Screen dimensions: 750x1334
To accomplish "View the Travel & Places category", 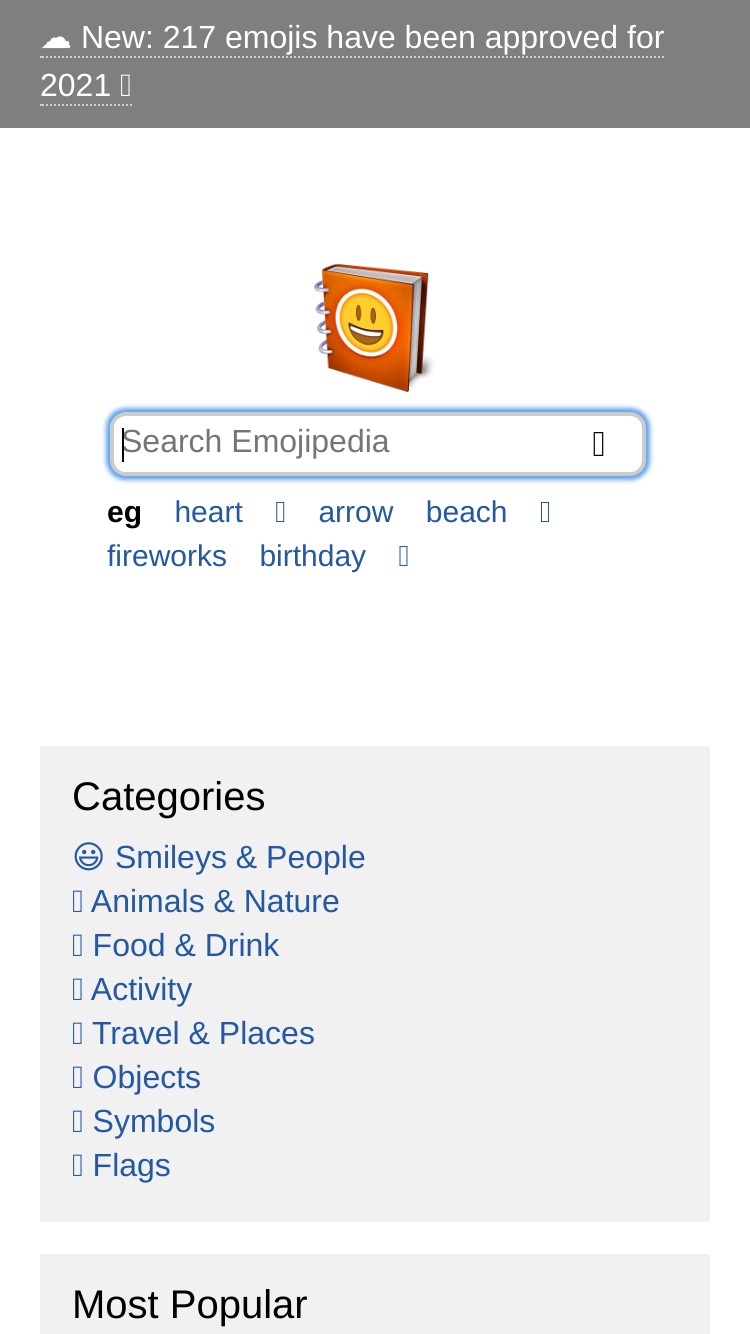I will point(194,1034).
